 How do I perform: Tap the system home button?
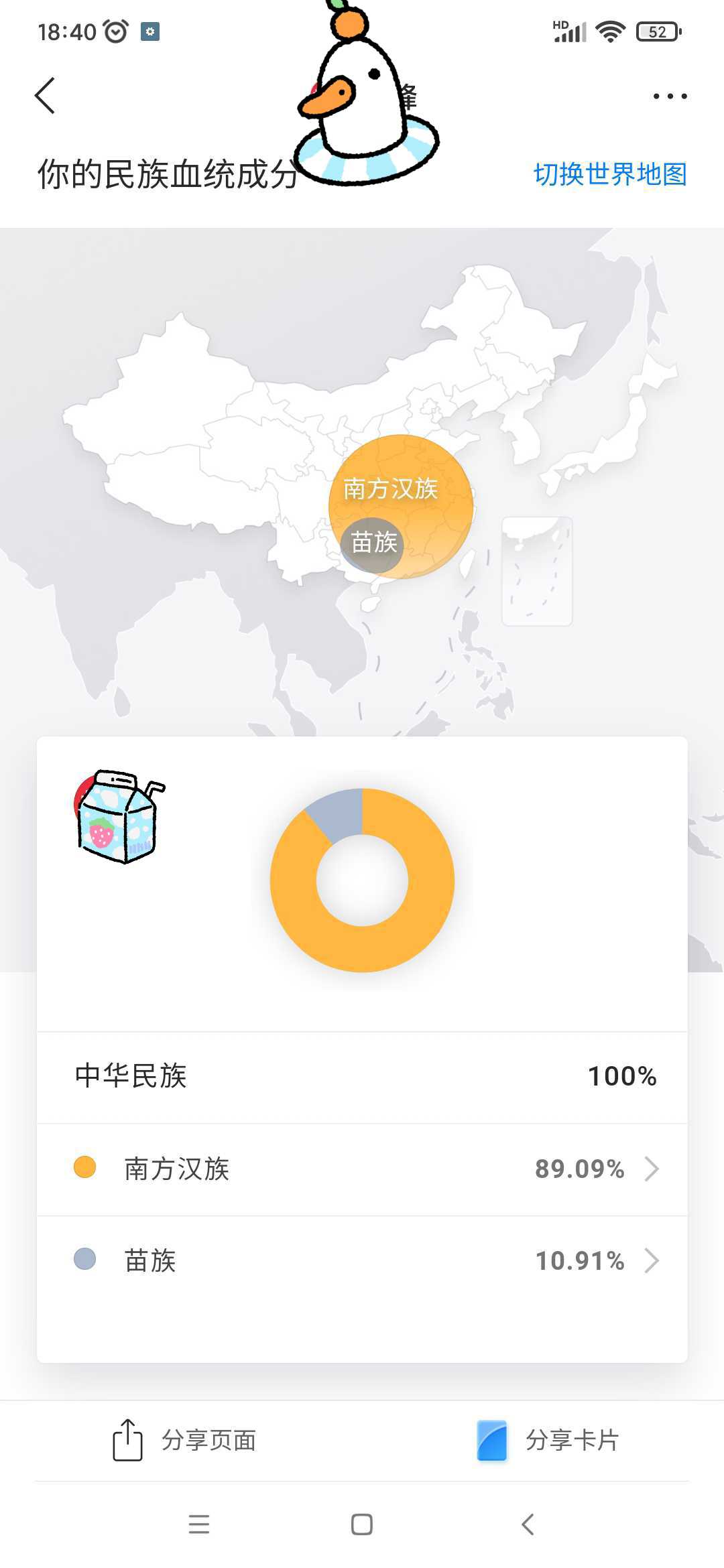362,1524
